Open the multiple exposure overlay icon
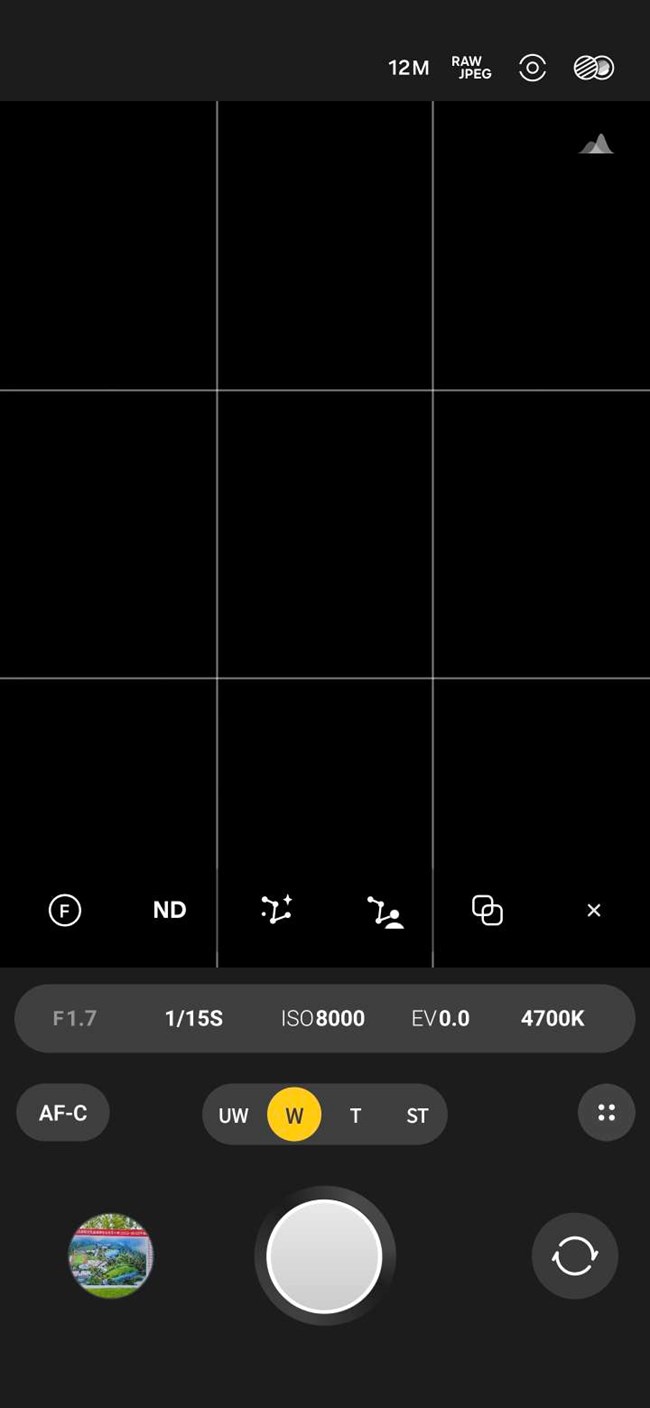650x1408 pixels. [487, 910]
